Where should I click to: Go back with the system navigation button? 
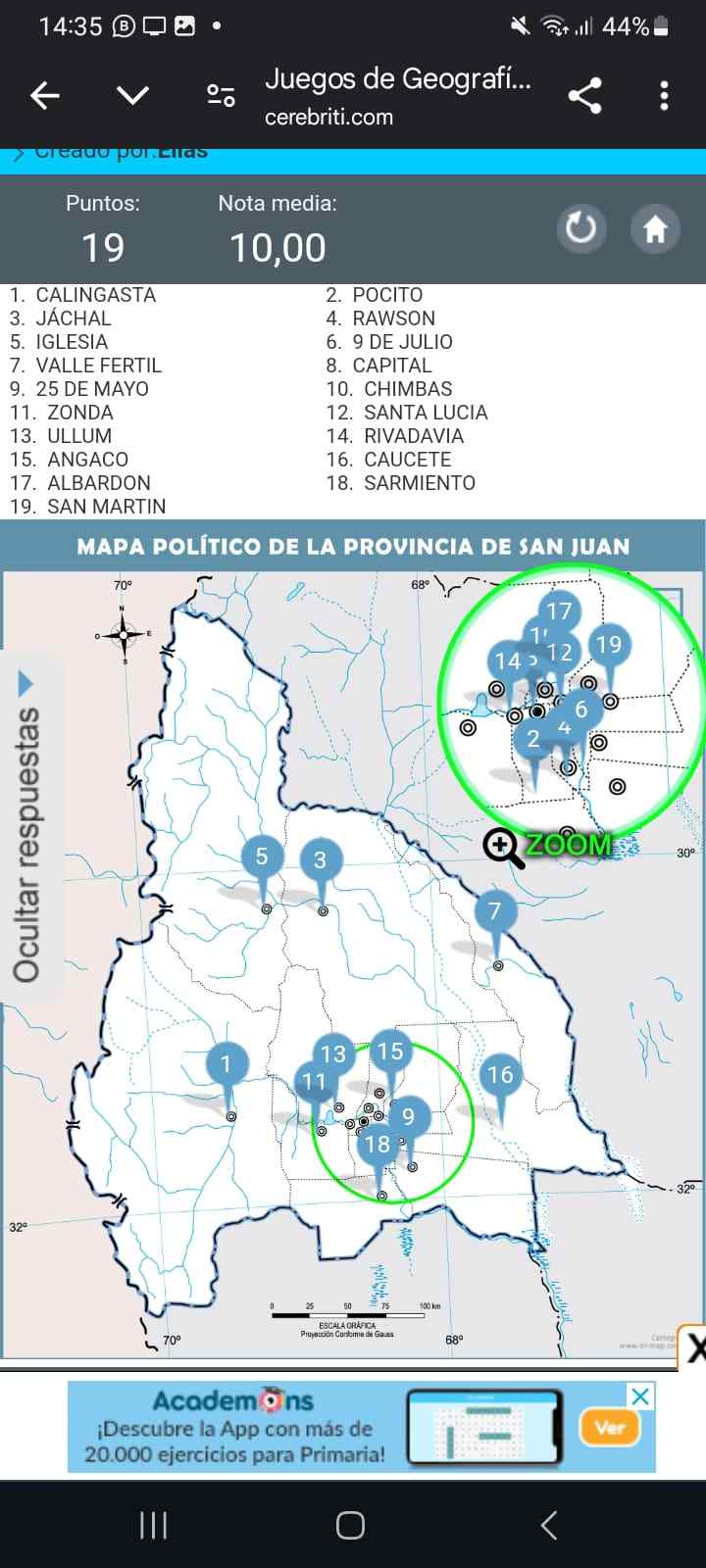point(549,1525)
